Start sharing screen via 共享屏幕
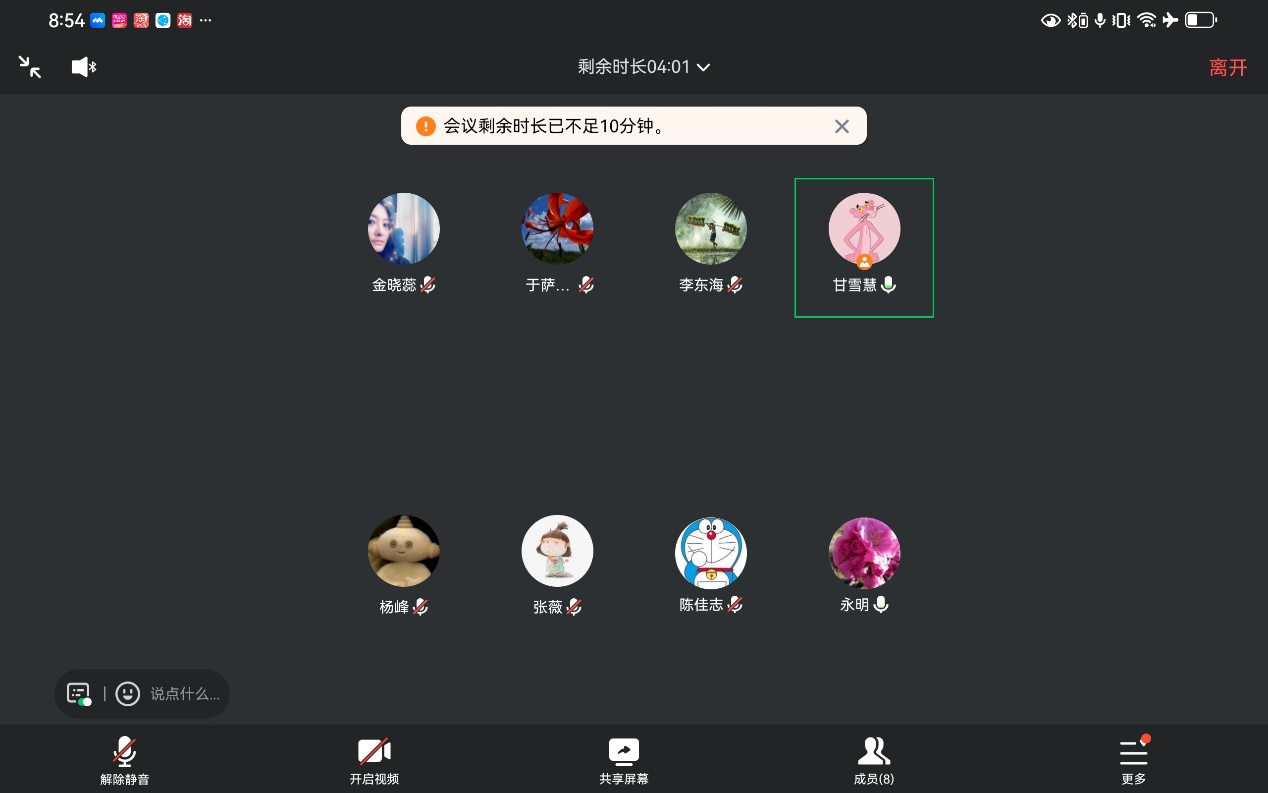This screenshot has height=793, width=1268. click(x=624, y=760)
